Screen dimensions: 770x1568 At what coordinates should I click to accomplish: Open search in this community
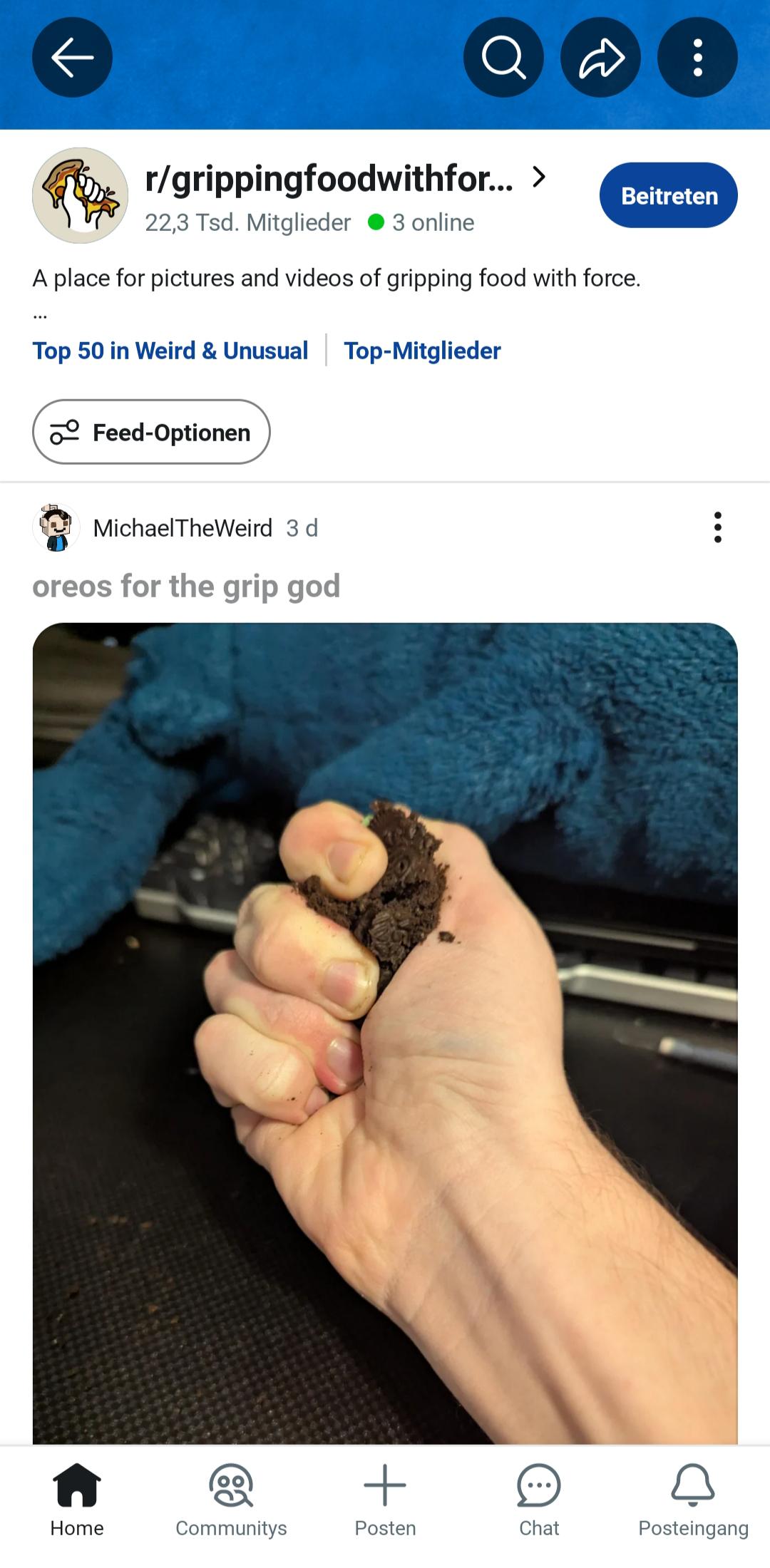[x=503, y=57]
